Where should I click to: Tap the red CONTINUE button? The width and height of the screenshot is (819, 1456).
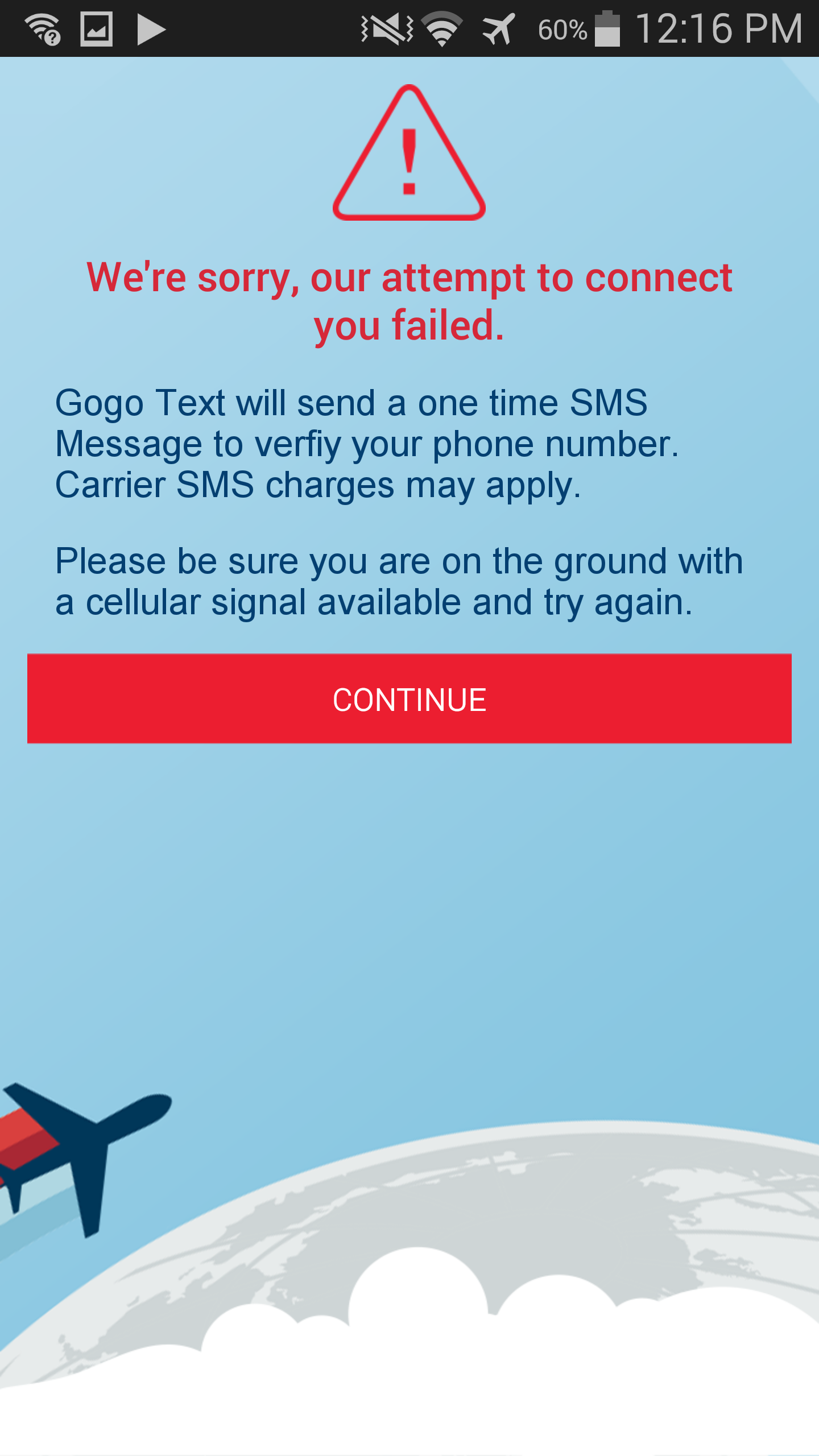pyautogui.click(x=409, y=698)
